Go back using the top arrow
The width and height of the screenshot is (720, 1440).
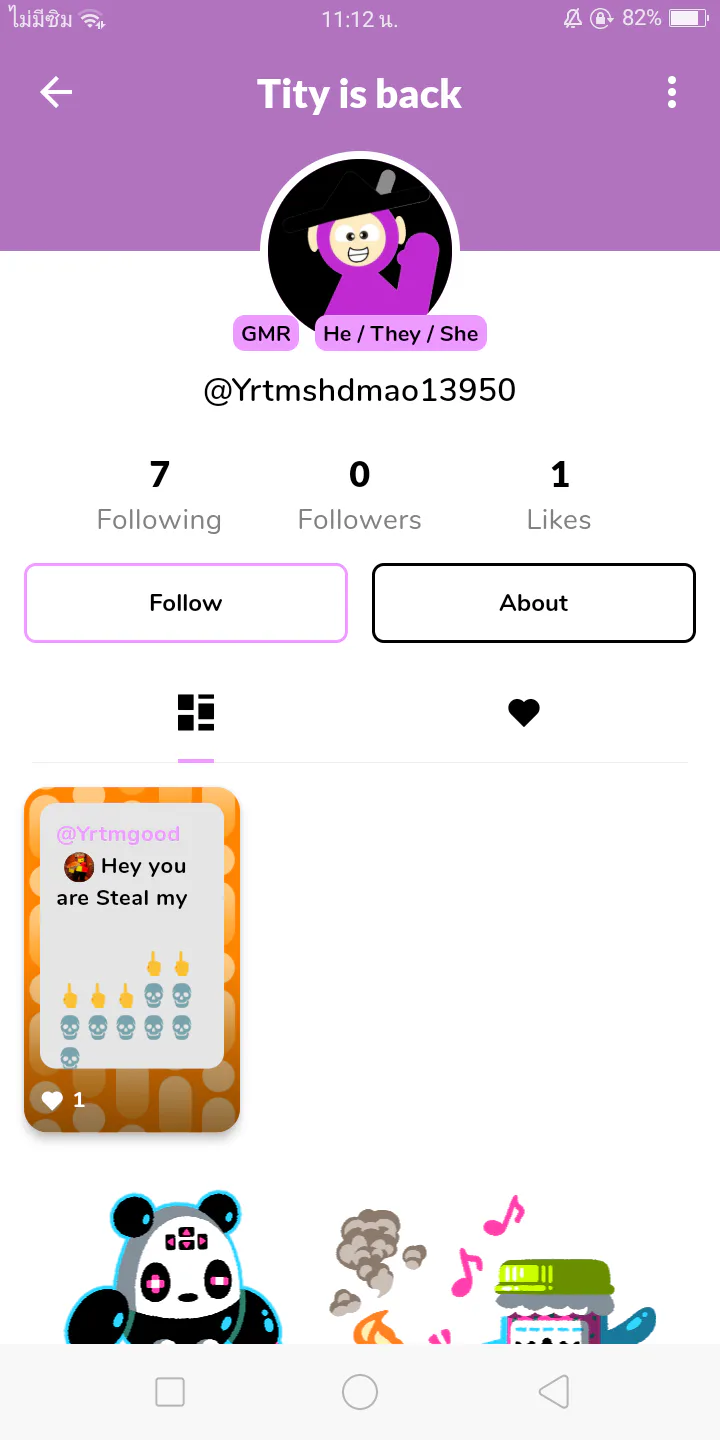coord(56,93)
